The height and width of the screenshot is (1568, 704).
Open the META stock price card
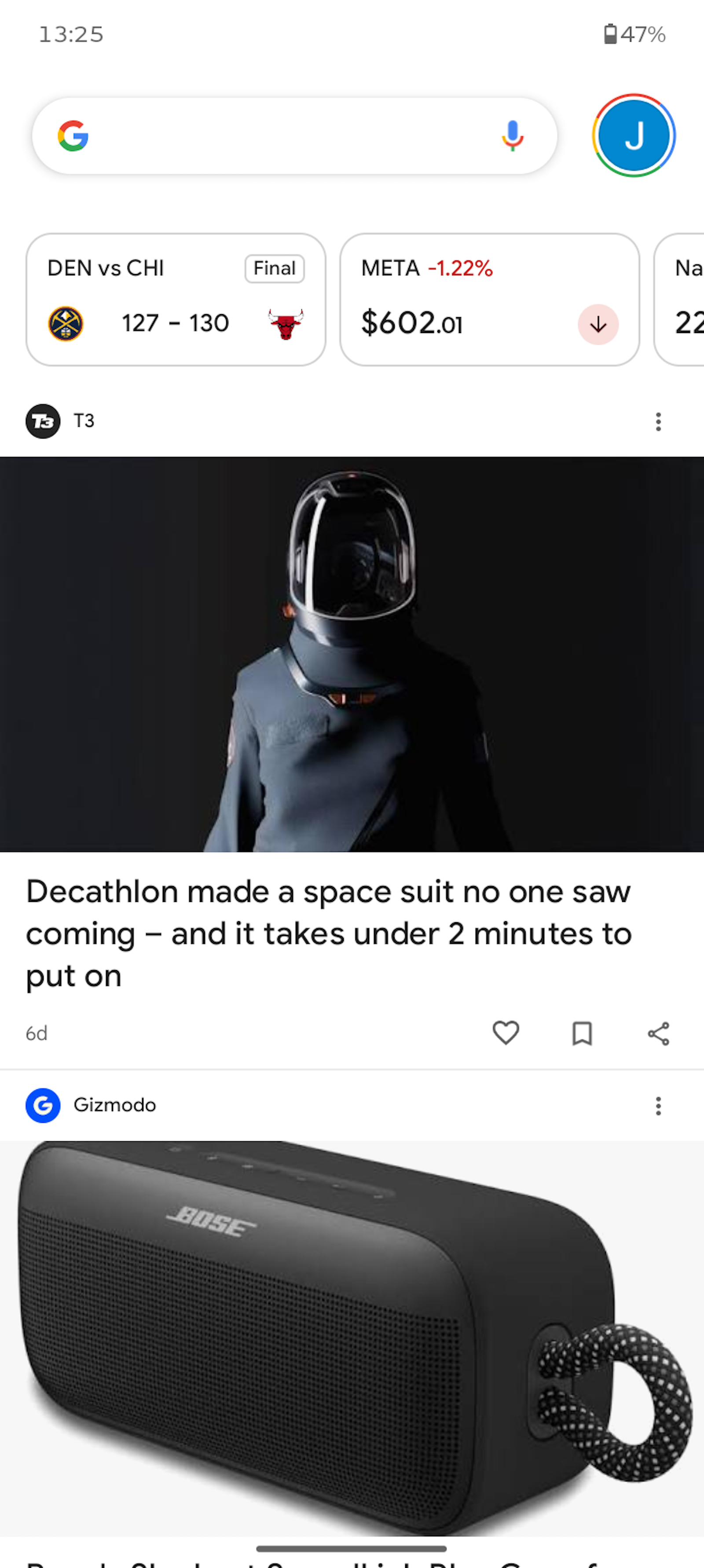(x=489, y=300)
